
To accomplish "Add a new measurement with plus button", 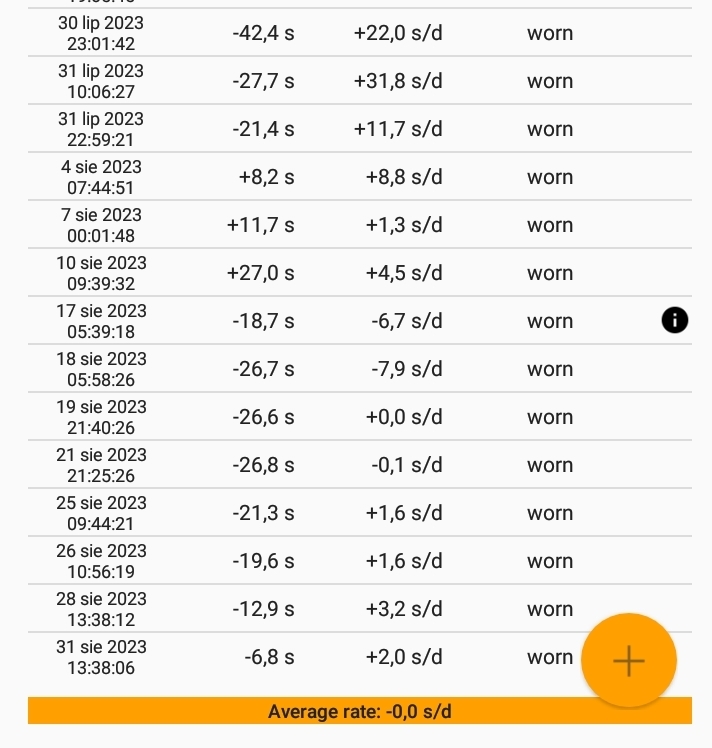I will (x=628, y=661).
